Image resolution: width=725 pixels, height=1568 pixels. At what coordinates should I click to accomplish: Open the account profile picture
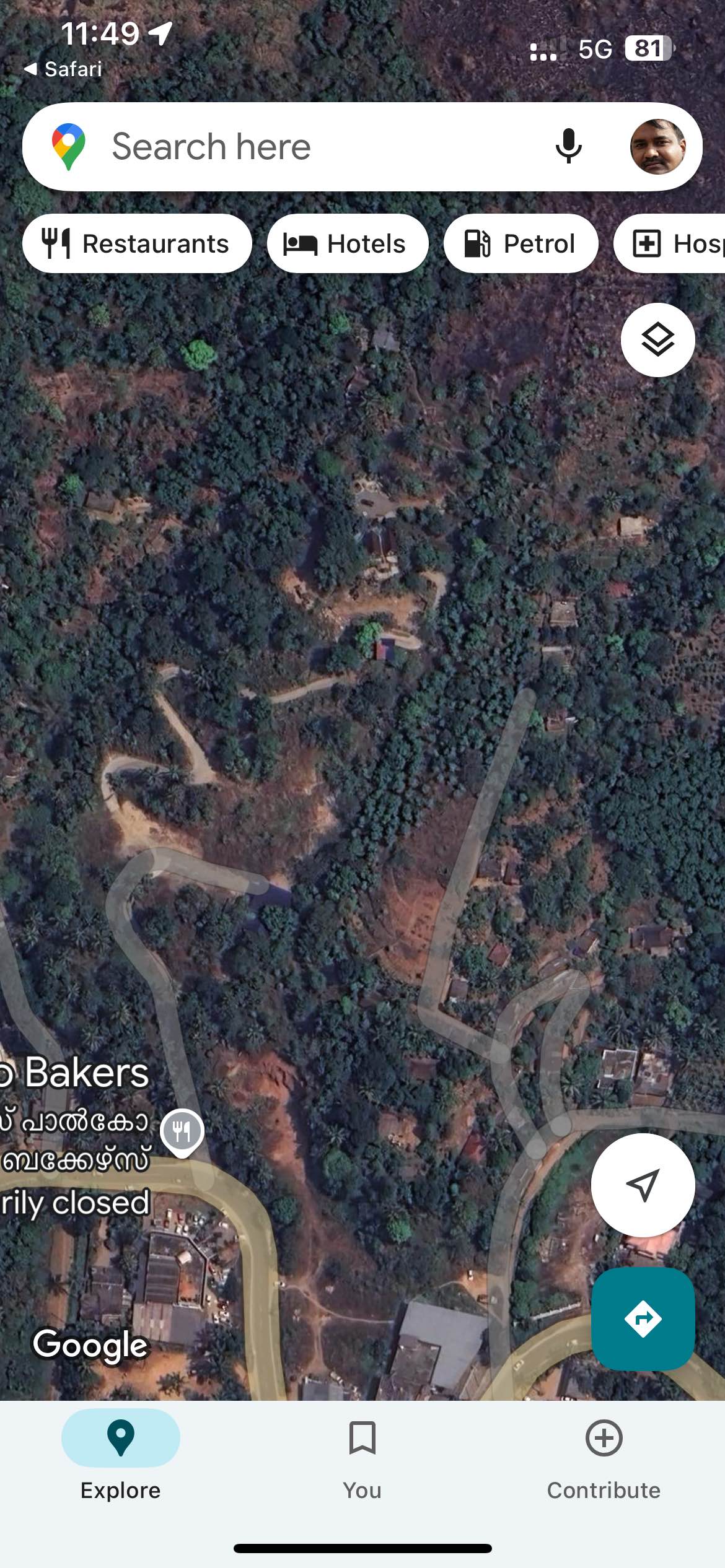[x=657, y=147]
